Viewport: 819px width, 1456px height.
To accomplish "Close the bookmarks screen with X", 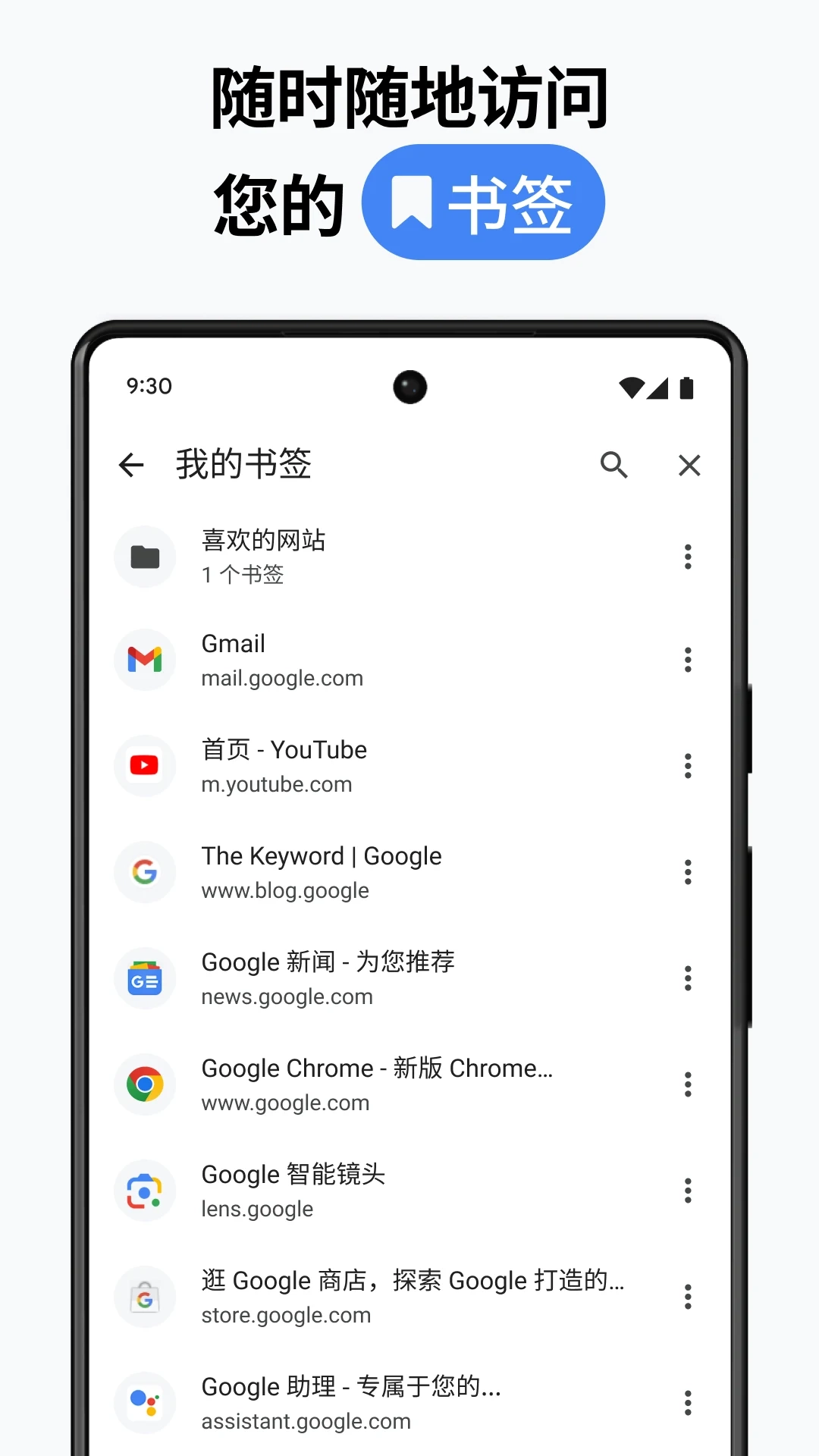I will click(689, 465).
